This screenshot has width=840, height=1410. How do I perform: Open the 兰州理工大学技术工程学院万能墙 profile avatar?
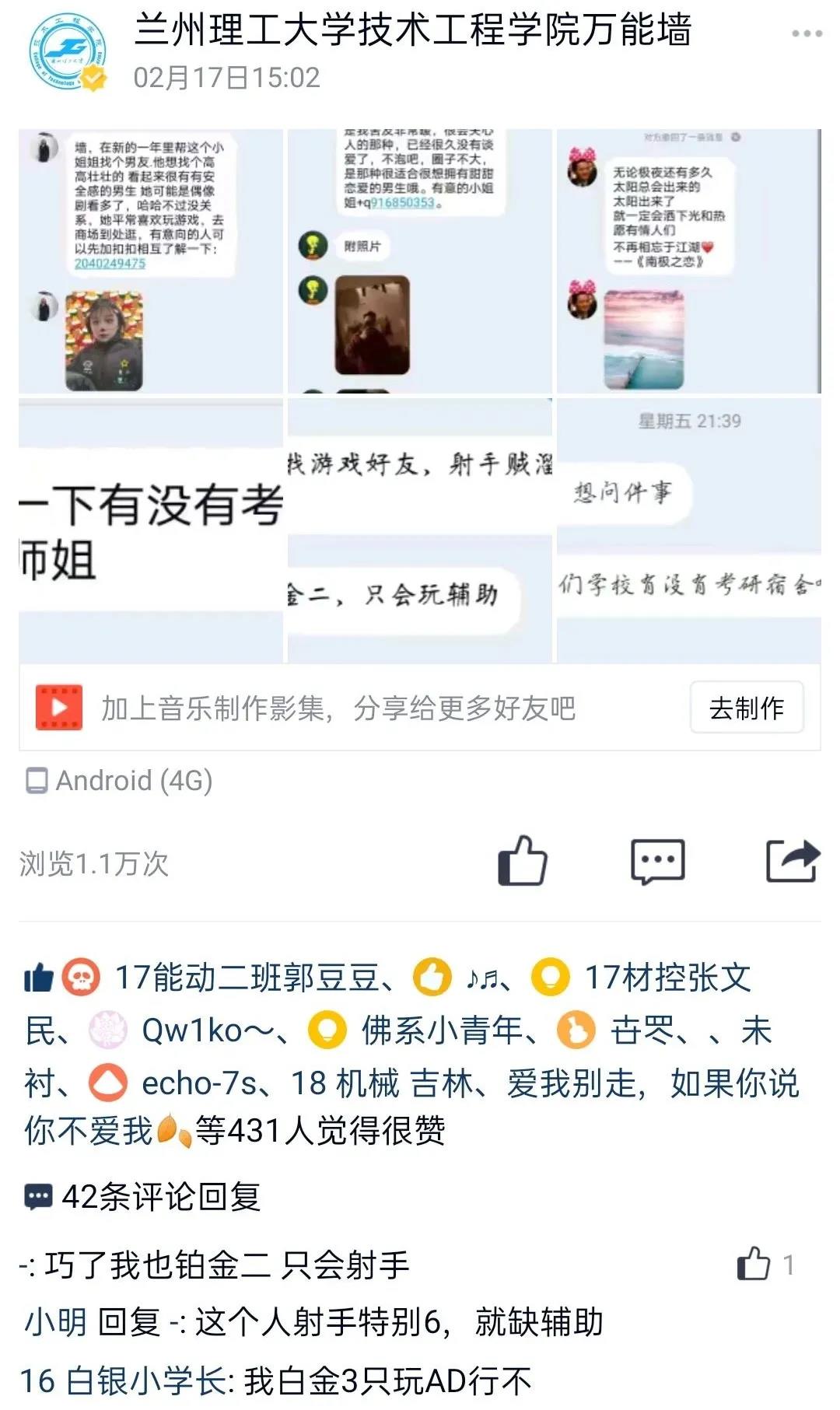(x=69, y=52)
